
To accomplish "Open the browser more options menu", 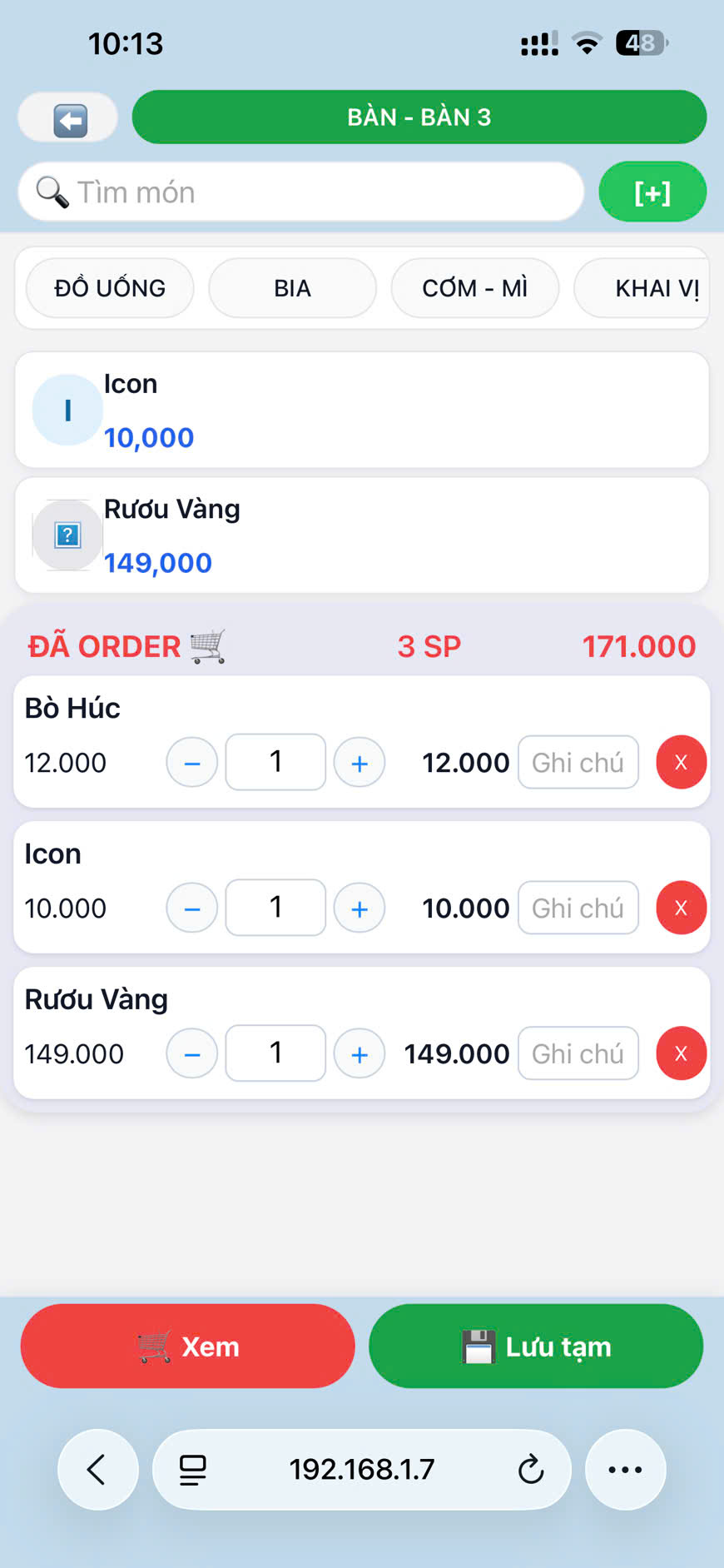I will [625, 1470].
